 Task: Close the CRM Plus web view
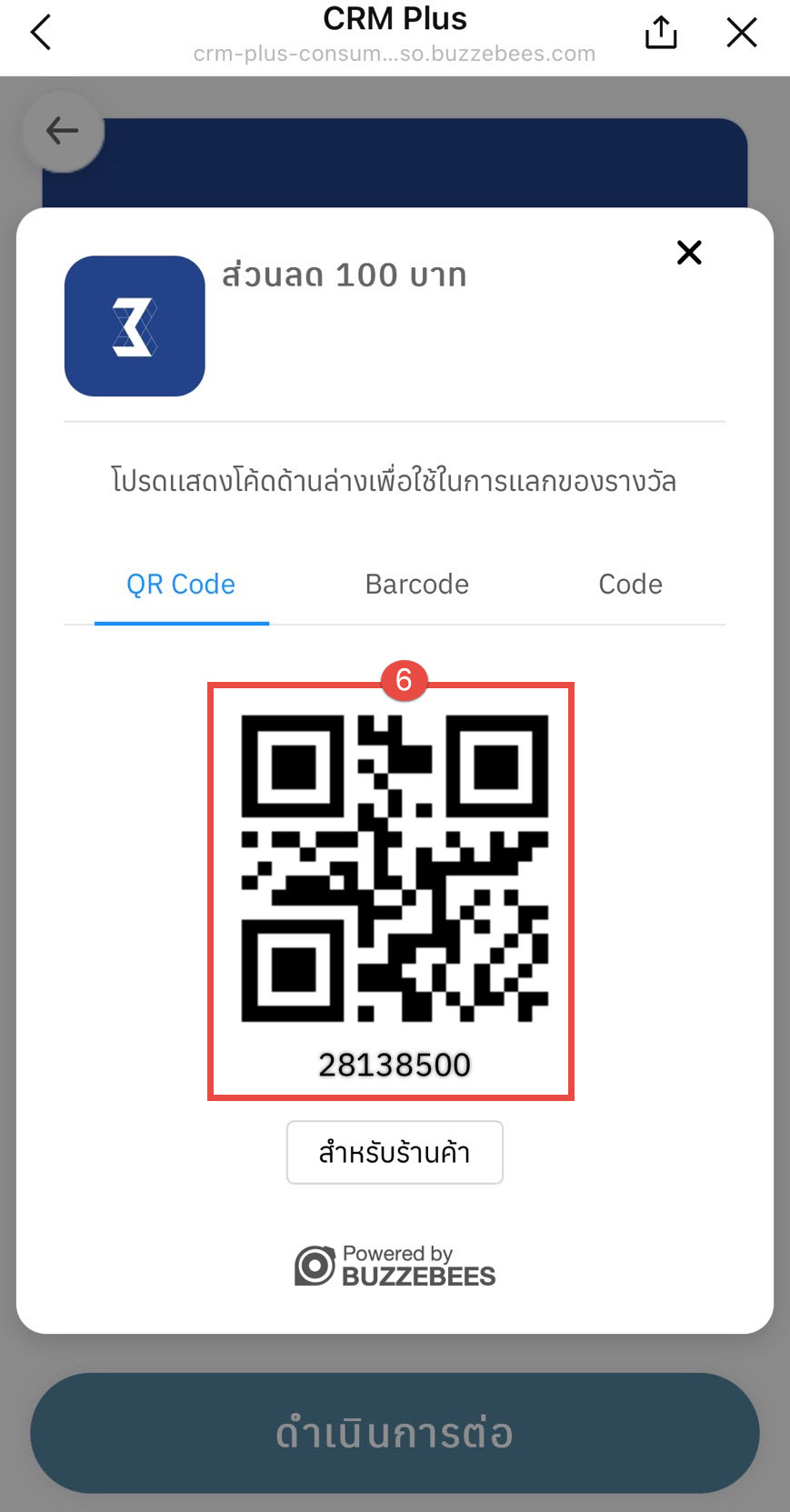click(742, 33)
